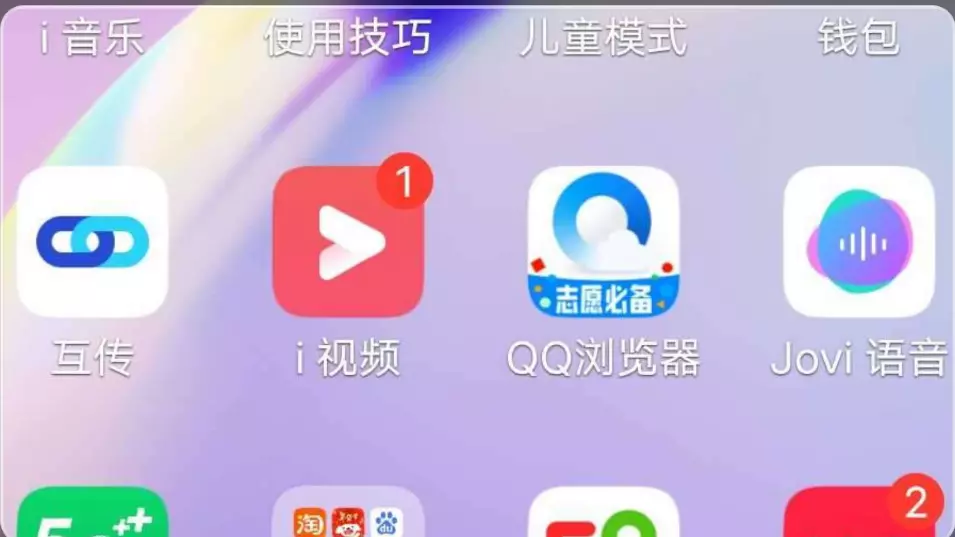Open QQ浏览器

tap(604, 242)
